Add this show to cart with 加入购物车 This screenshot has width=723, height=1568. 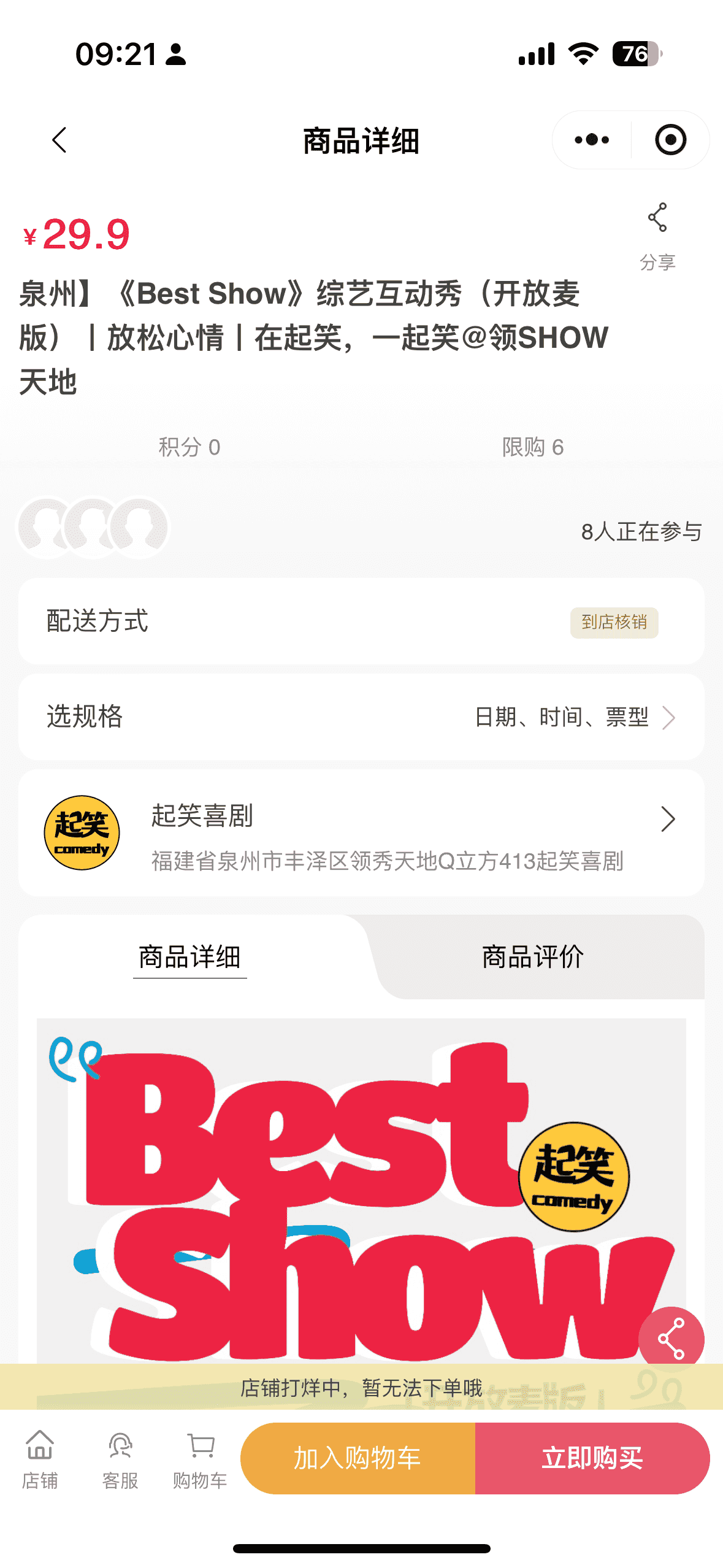click(x=358, y=1458)
